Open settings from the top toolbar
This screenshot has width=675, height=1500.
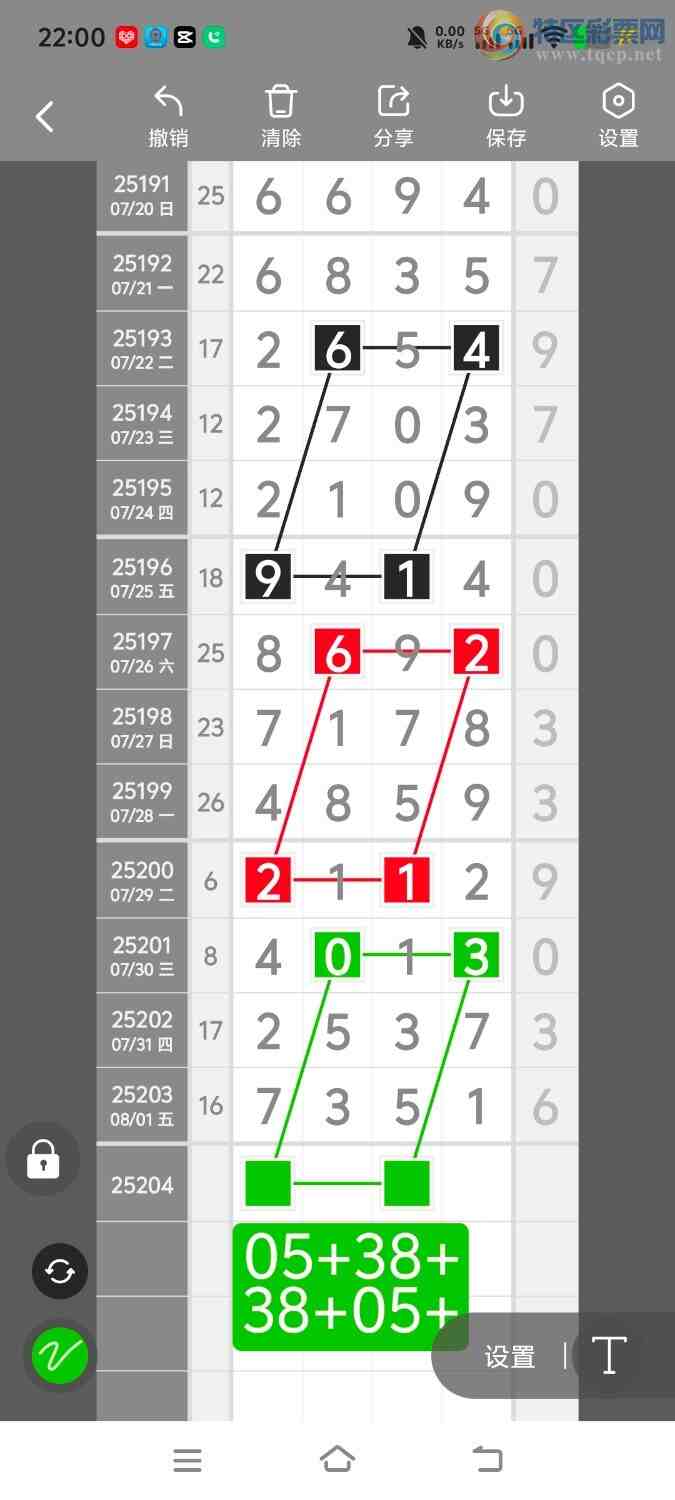(x=618, y=116)
